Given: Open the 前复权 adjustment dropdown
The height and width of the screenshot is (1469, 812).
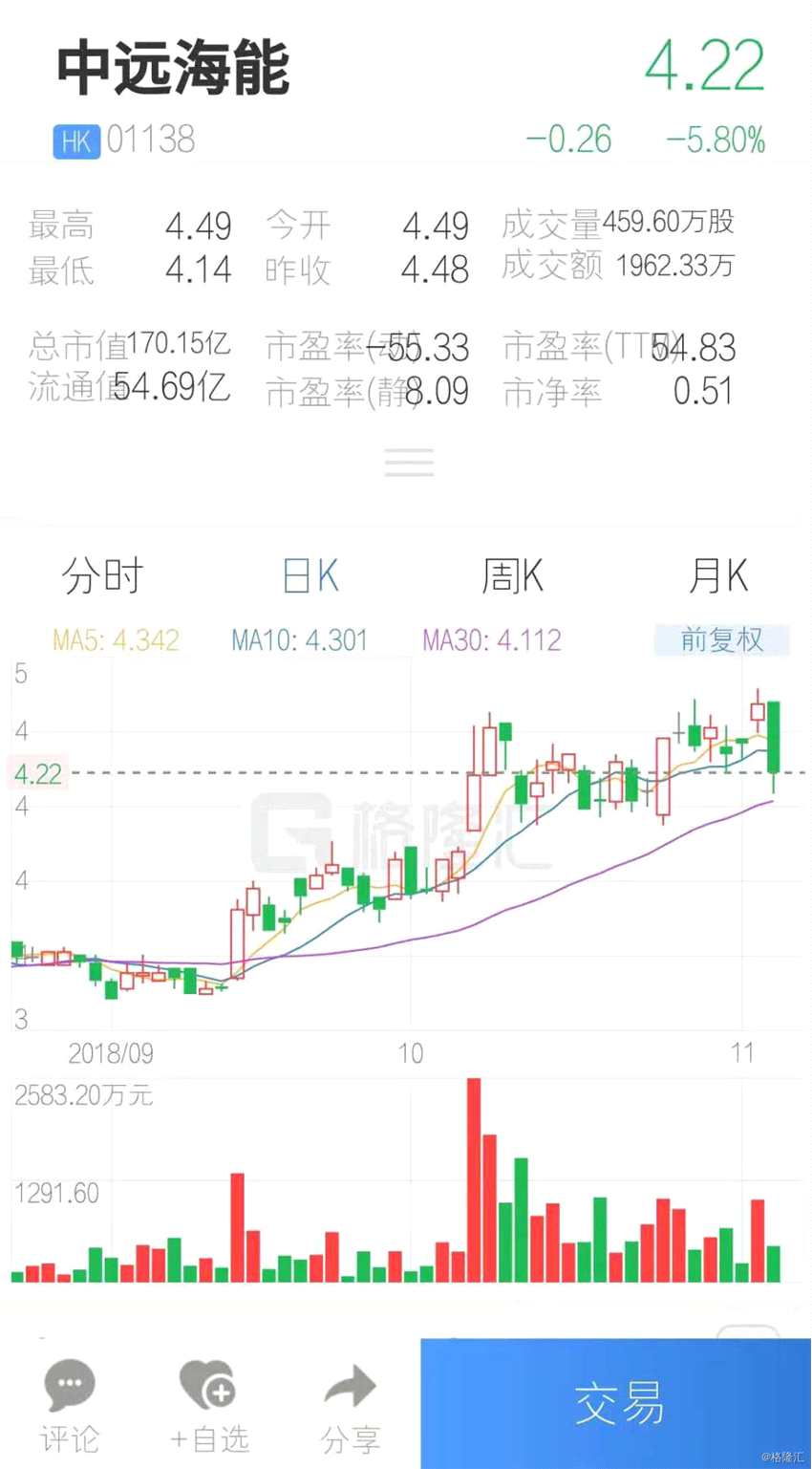Looking at the screenshot, I should click(723, 640).
